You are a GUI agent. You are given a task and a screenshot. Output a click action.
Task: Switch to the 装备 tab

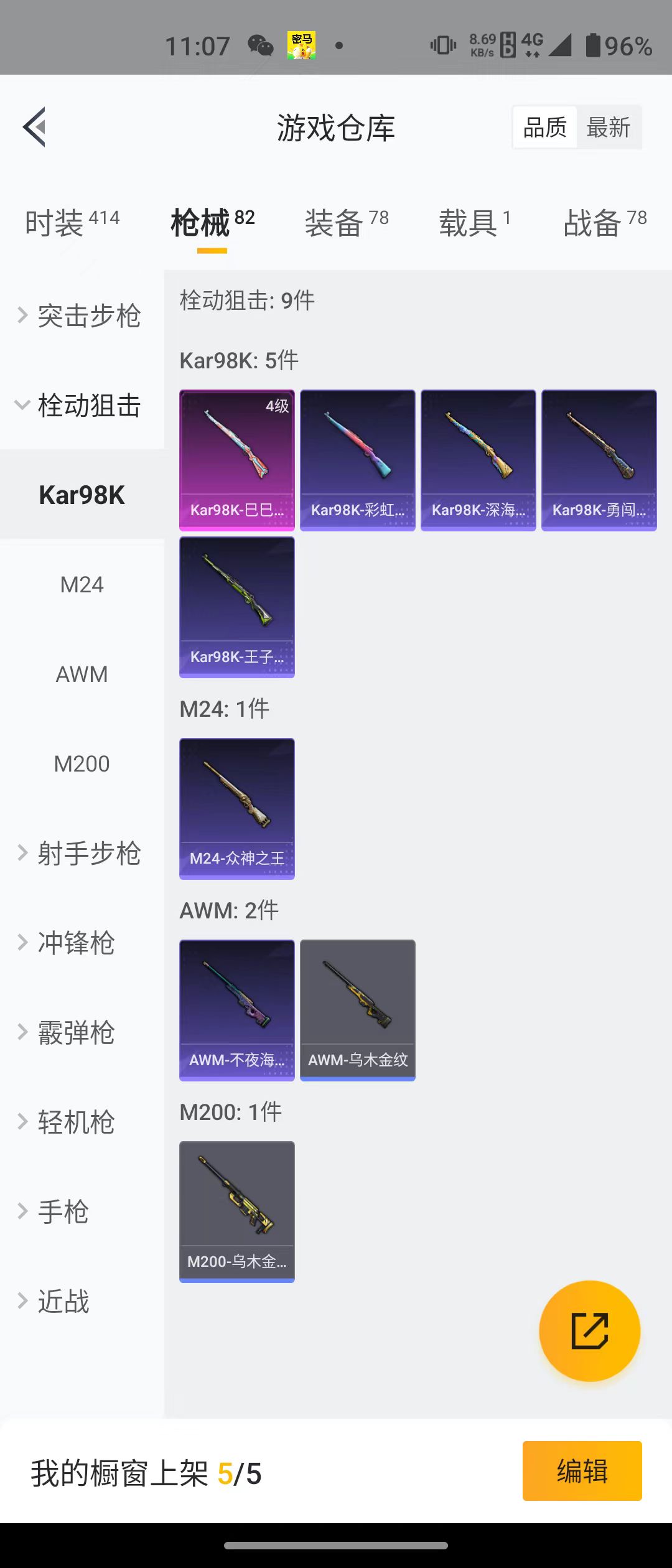tap(346, 223)
